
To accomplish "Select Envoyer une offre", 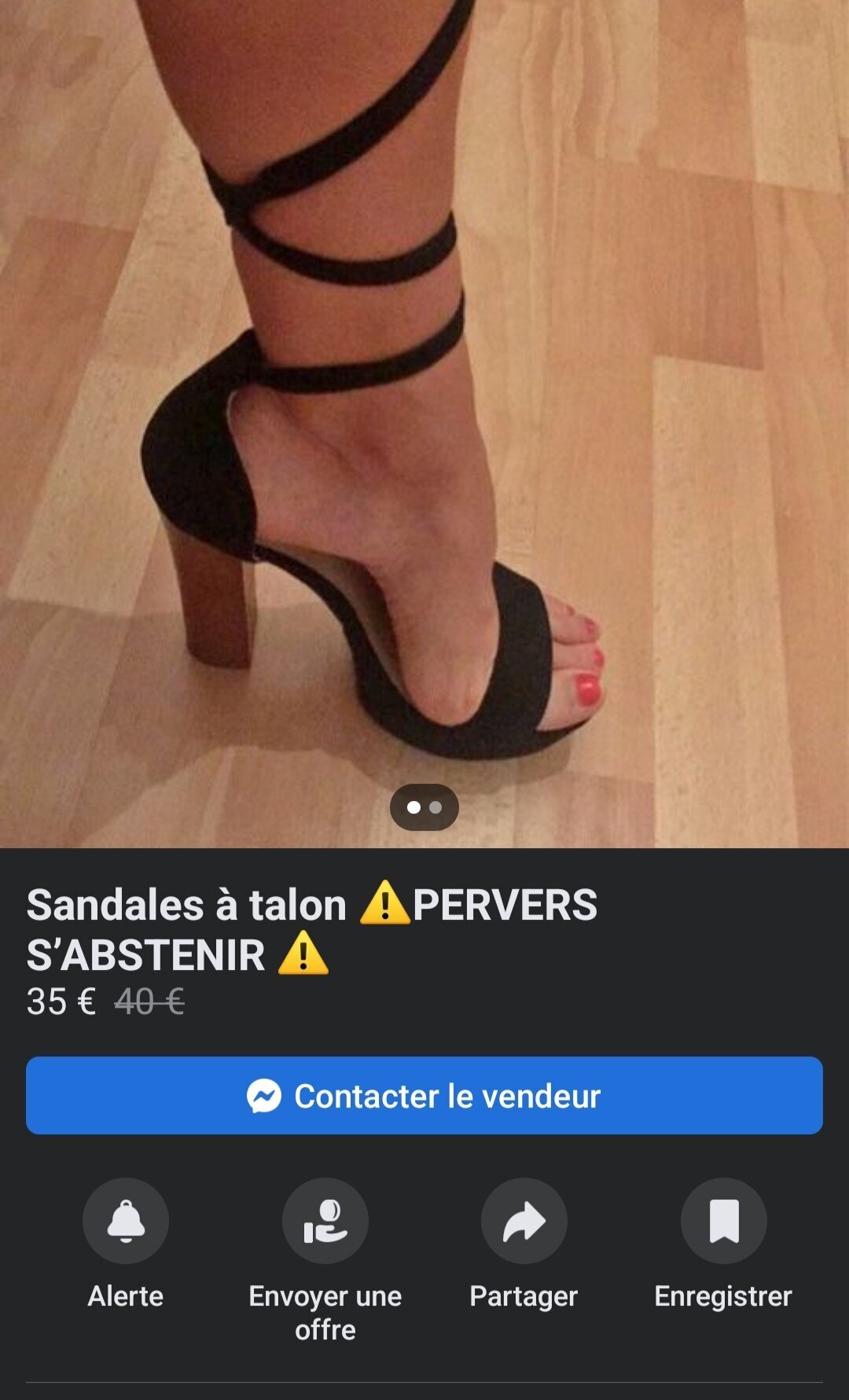I will click(325, 1221).
